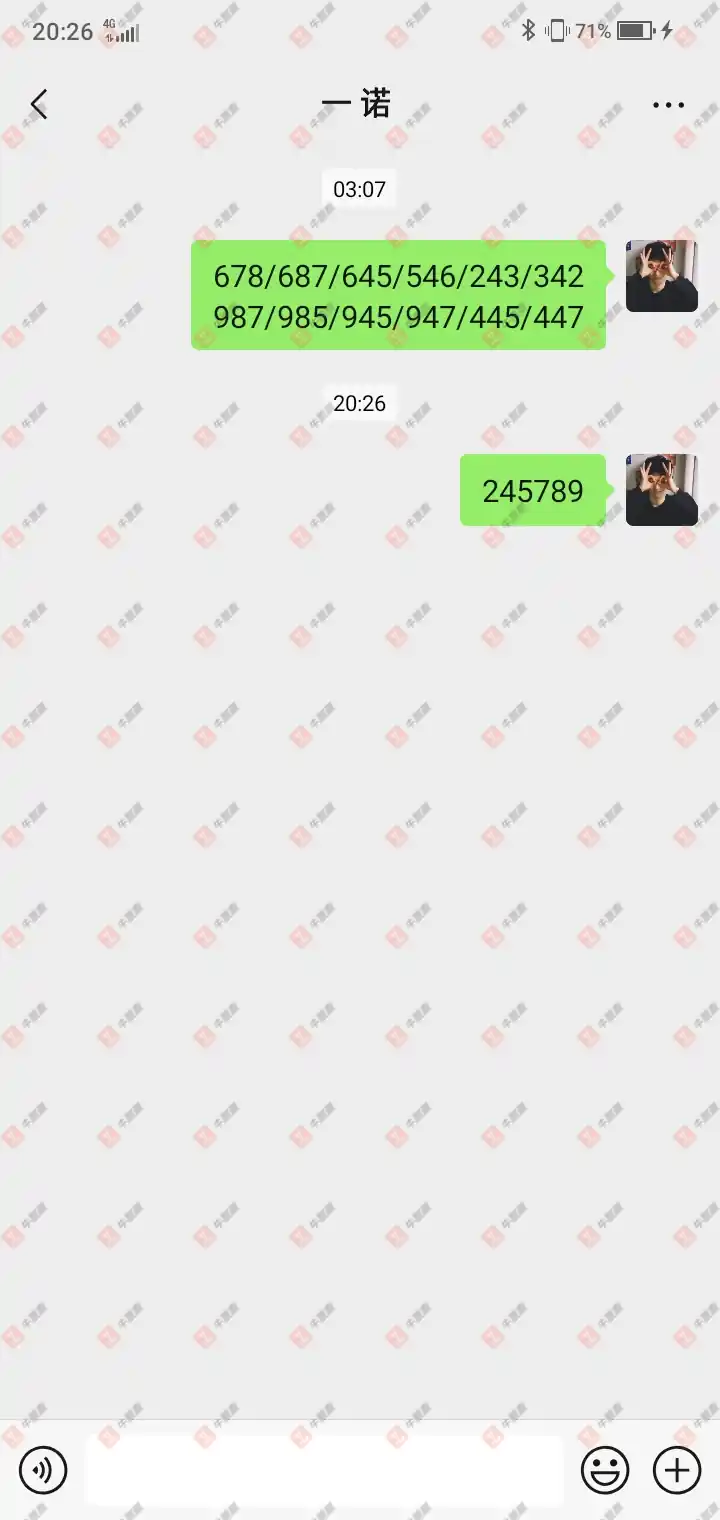
Task: Open the plus attachments menu
Action: [x=677, y=1470]
